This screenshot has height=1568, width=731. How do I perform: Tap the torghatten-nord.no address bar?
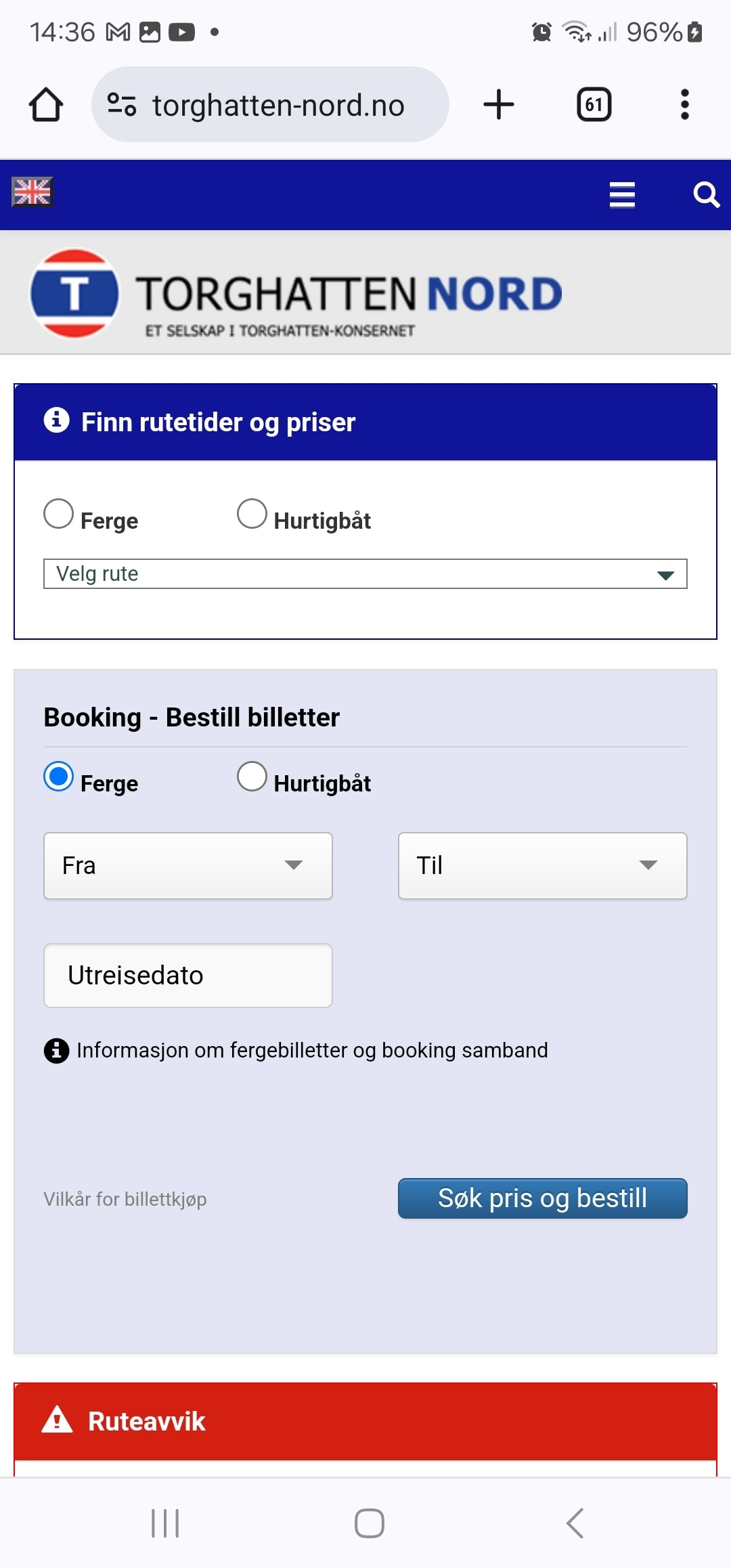click(270, 105)
